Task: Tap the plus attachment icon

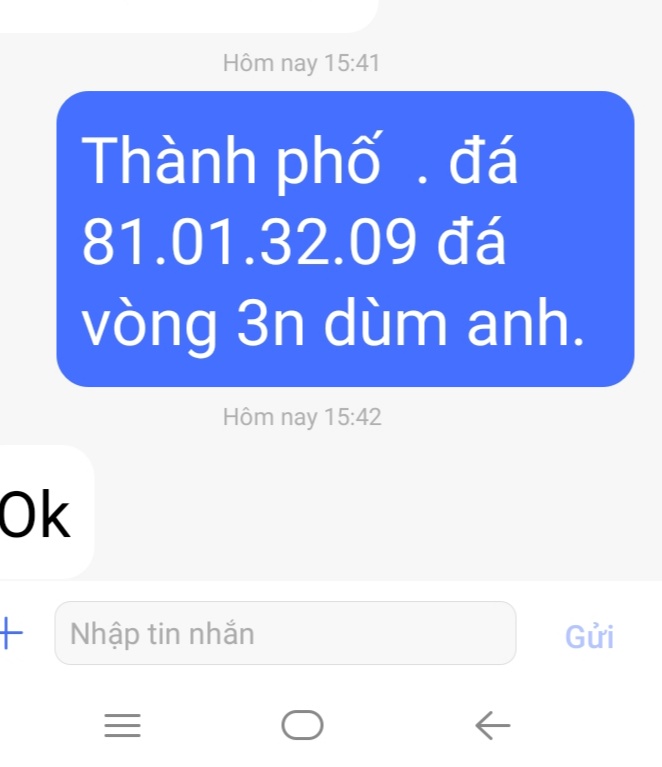Action: (x=10, y=632)
